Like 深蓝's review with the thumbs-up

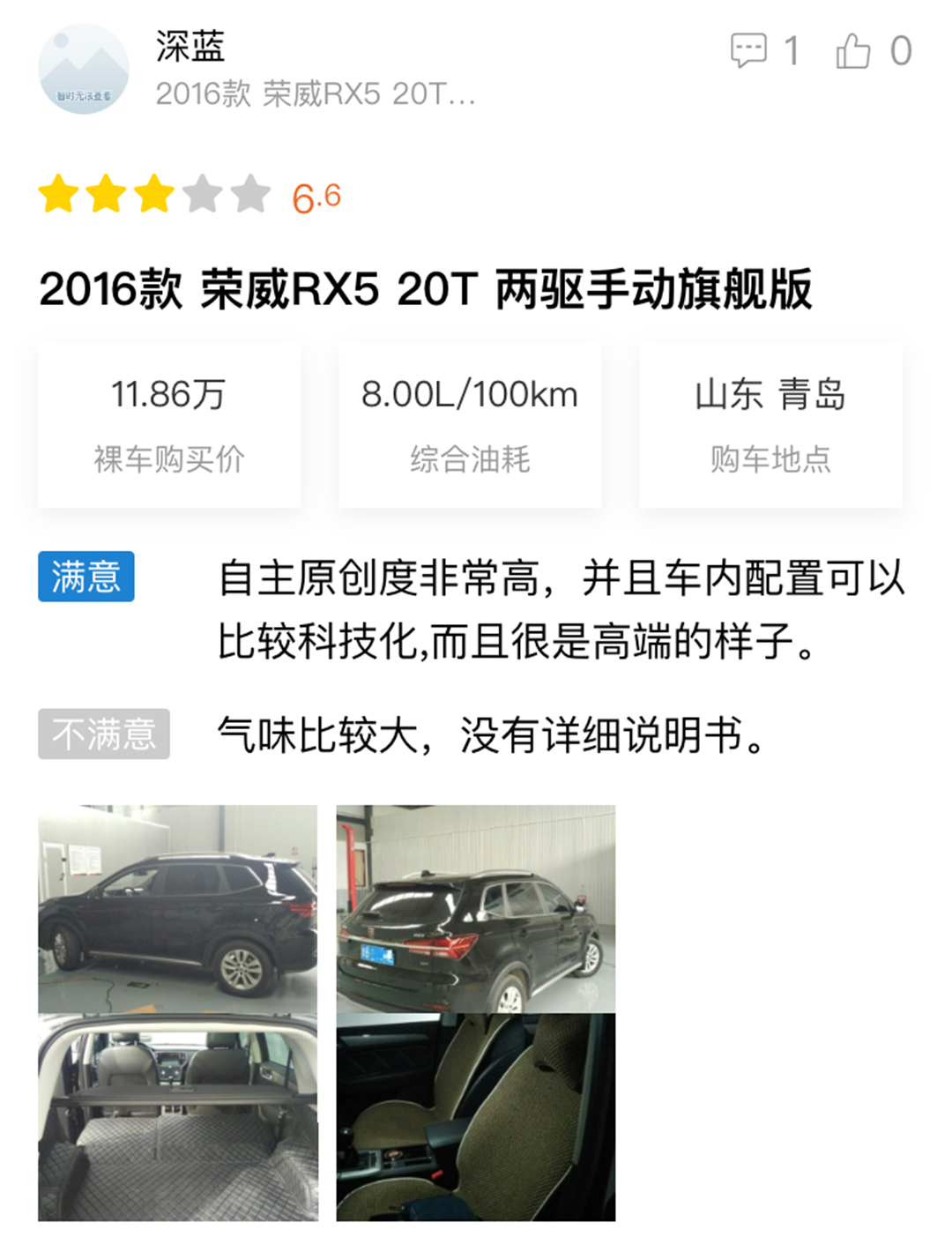(852, 50)
